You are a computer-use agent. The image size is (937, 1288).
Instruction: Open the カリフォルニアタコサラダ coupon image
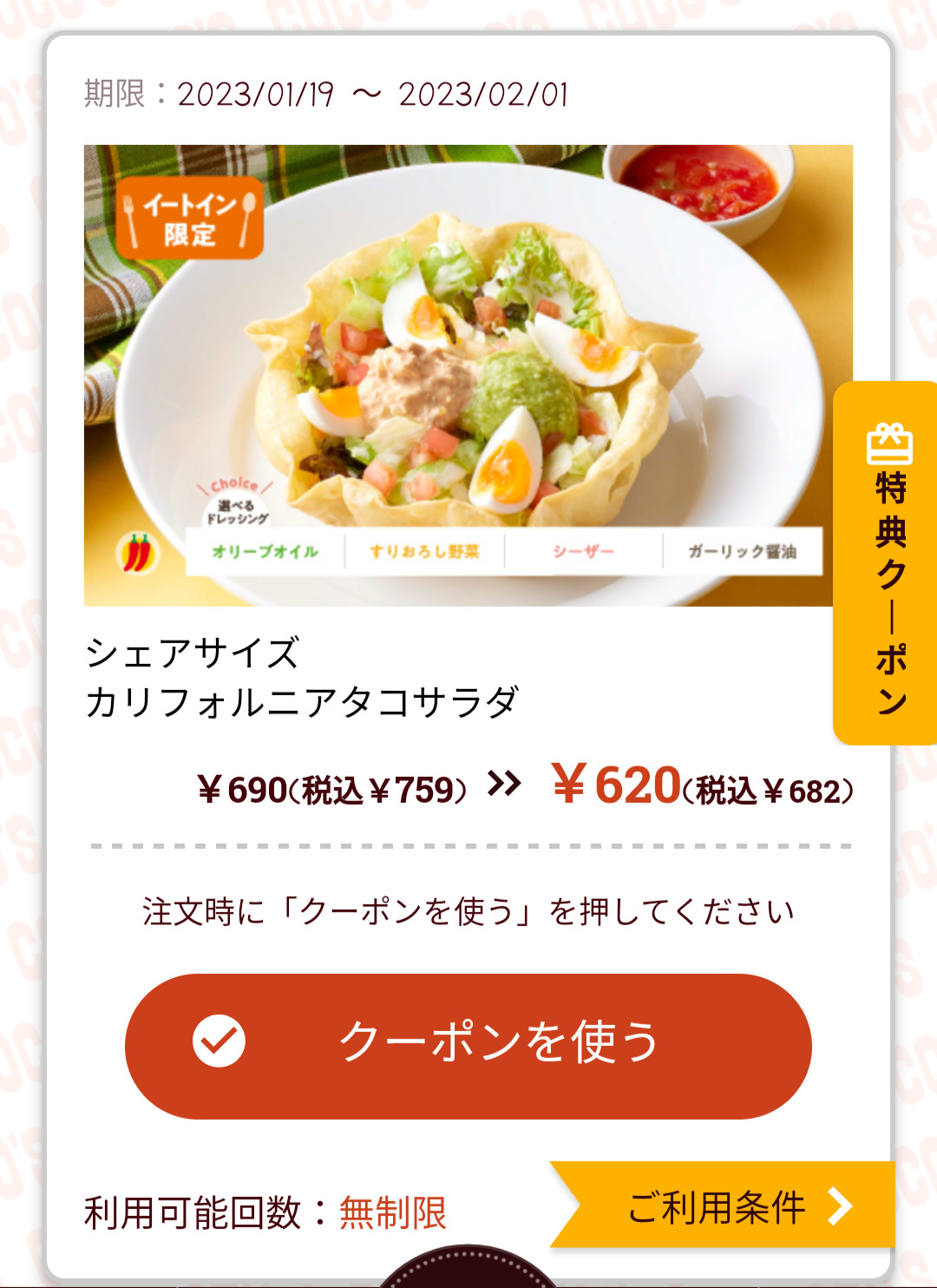point(468,375)
